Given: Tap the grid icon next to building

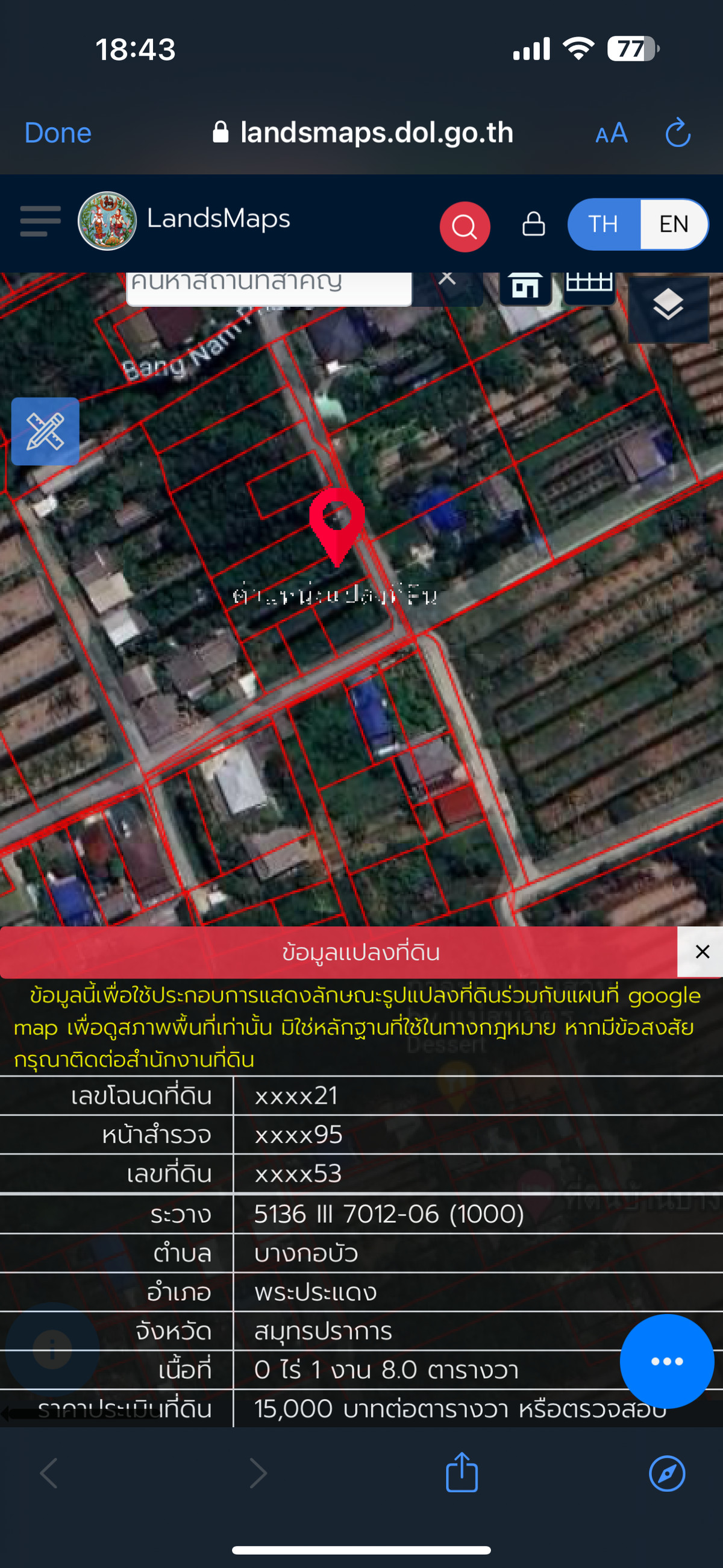Looking at the screenshot, I should click(x=589, y=285).
